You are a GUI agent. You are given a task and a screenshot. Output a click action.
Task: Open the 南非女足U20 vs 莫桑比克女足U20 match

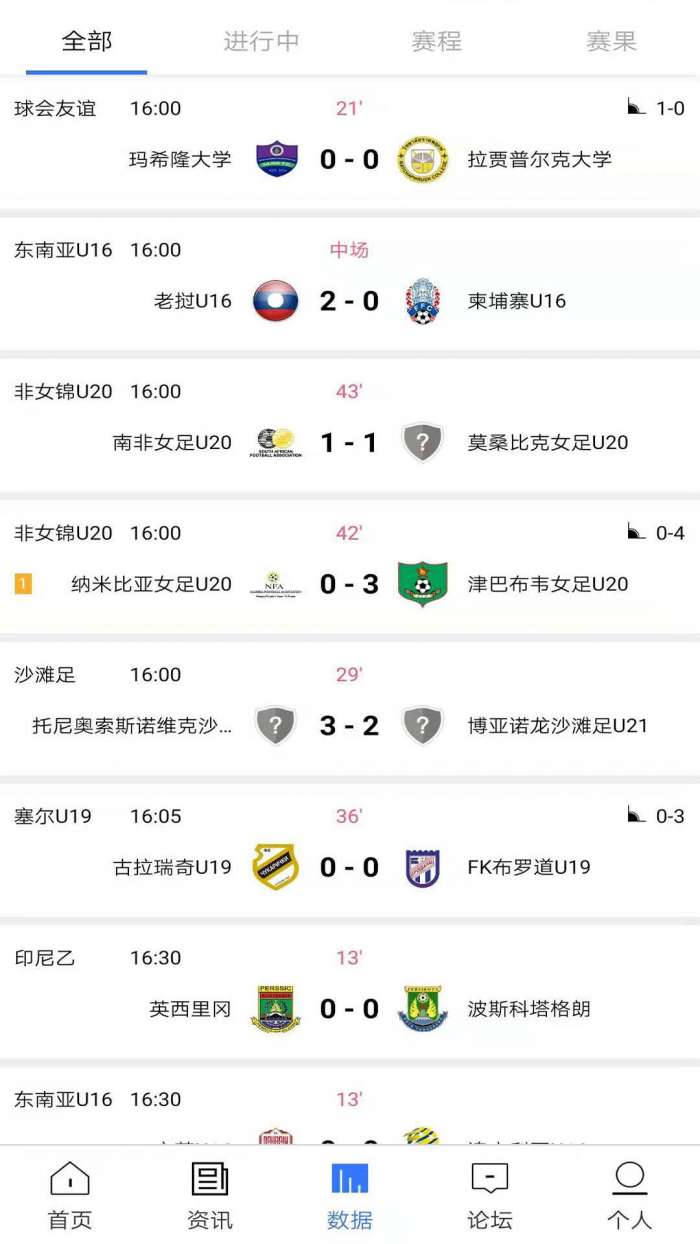pyautogui.click(x=350, y=425)
